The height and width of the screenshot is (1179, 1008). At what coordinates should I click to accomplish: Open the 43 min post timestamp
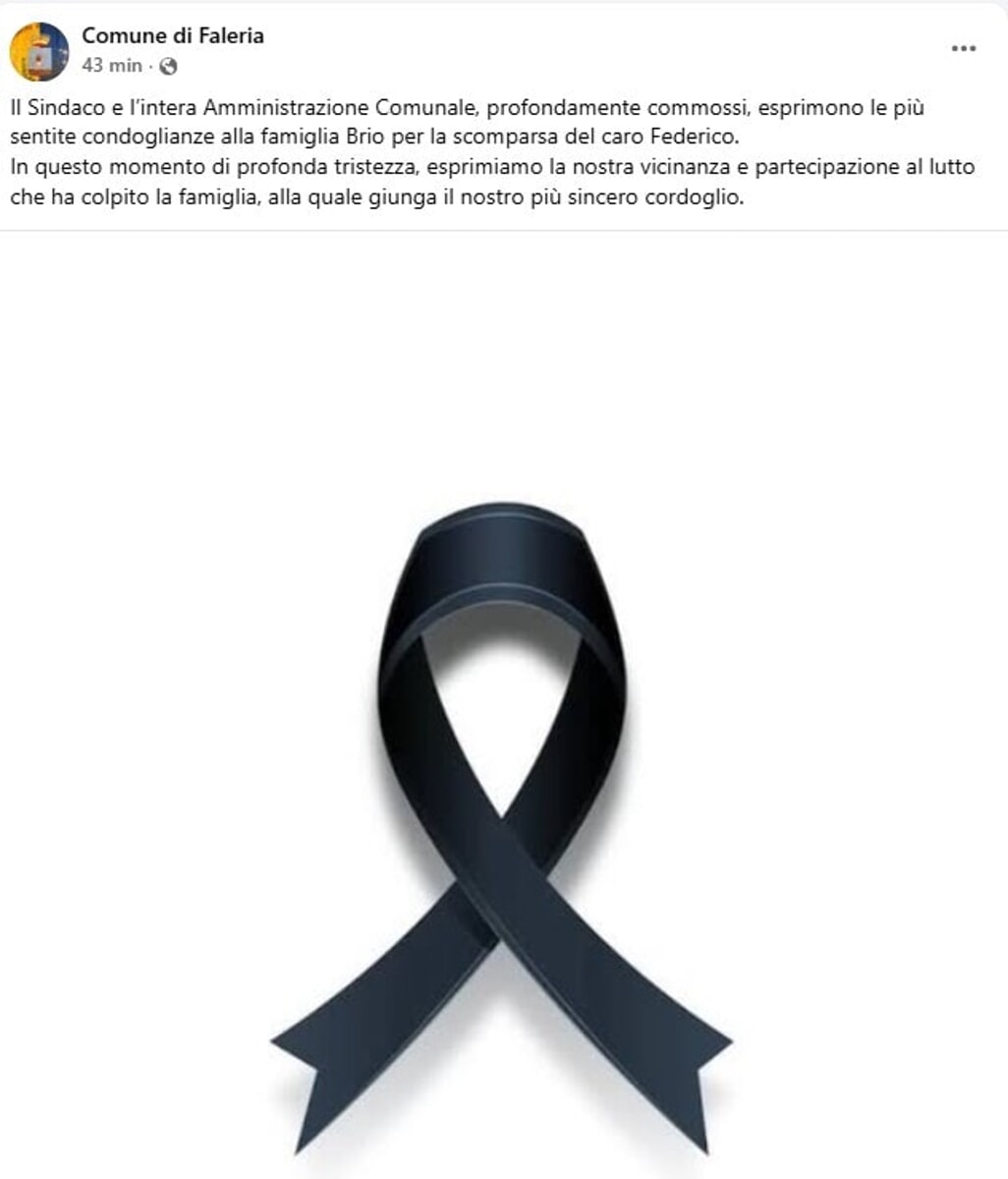(x=112, y=66)
